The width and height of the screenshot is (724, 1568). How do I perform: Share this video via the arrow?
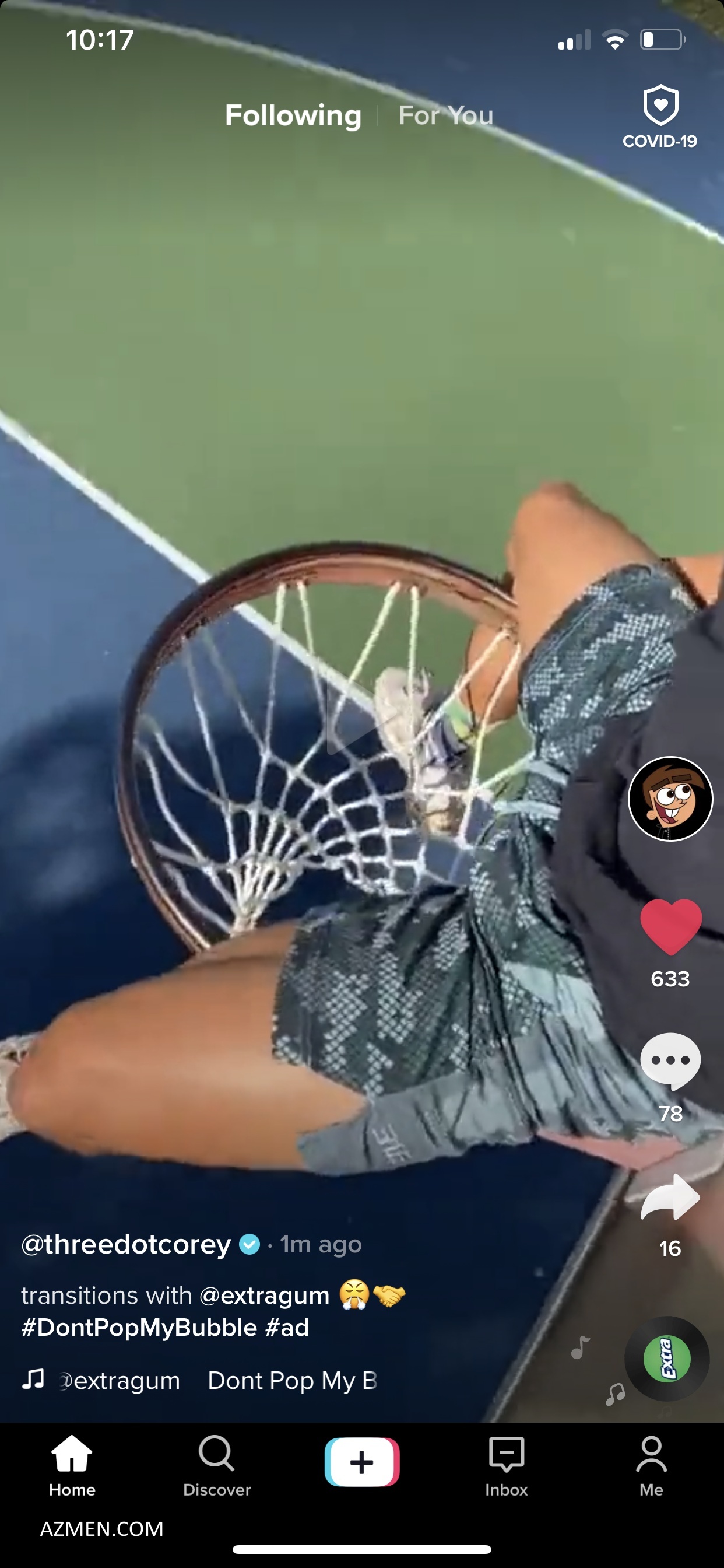pos(670,1196)
